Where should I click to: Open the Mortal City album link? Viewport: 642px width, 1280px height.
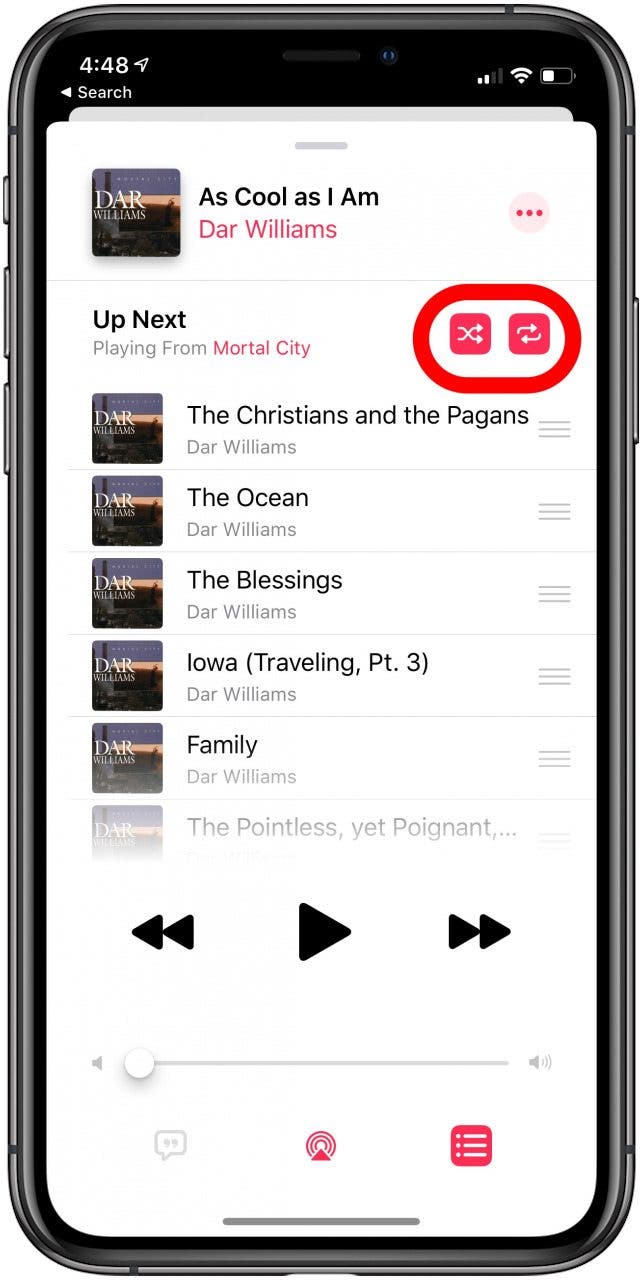click(x=261, y=348)
